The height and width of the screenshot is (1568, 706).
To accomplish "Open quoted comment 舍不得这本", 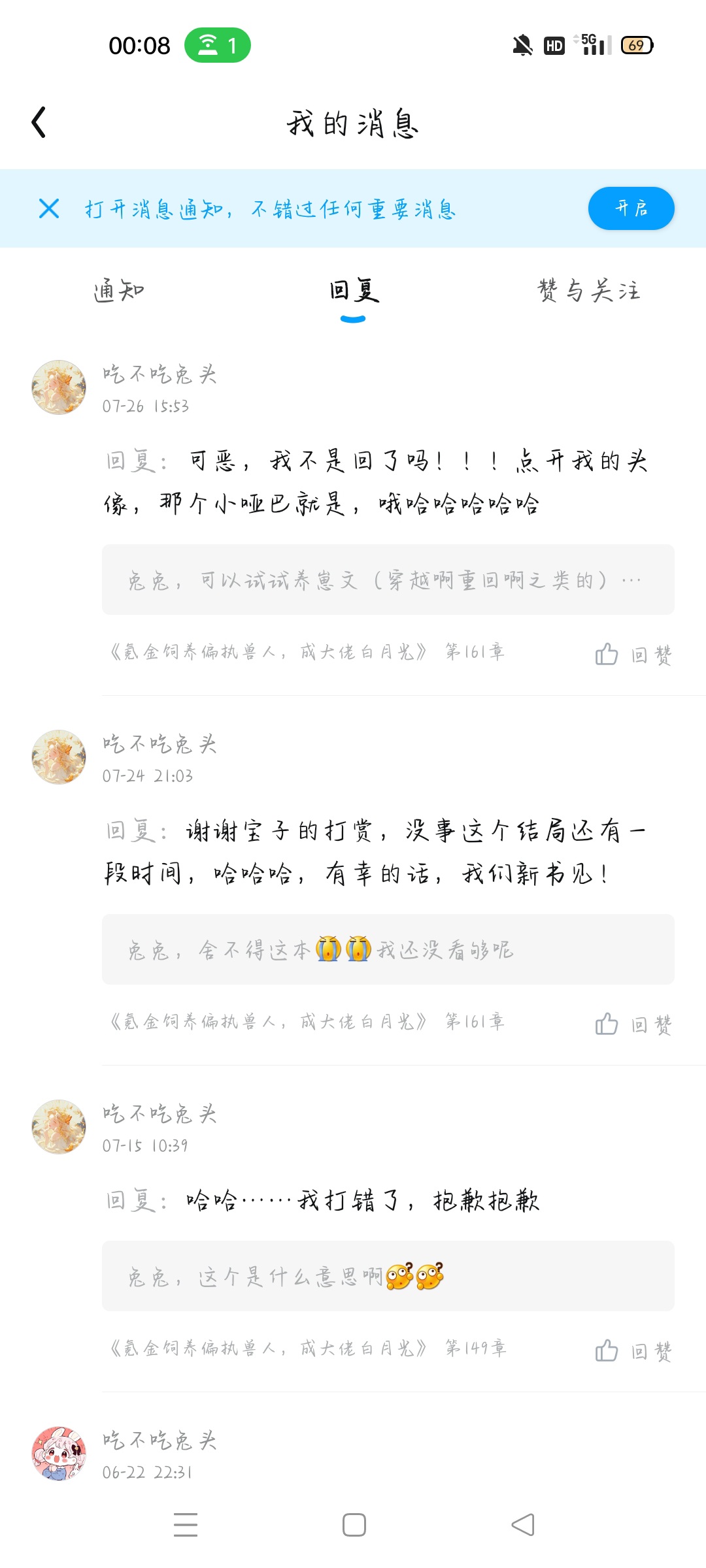I will click(388, 949).
